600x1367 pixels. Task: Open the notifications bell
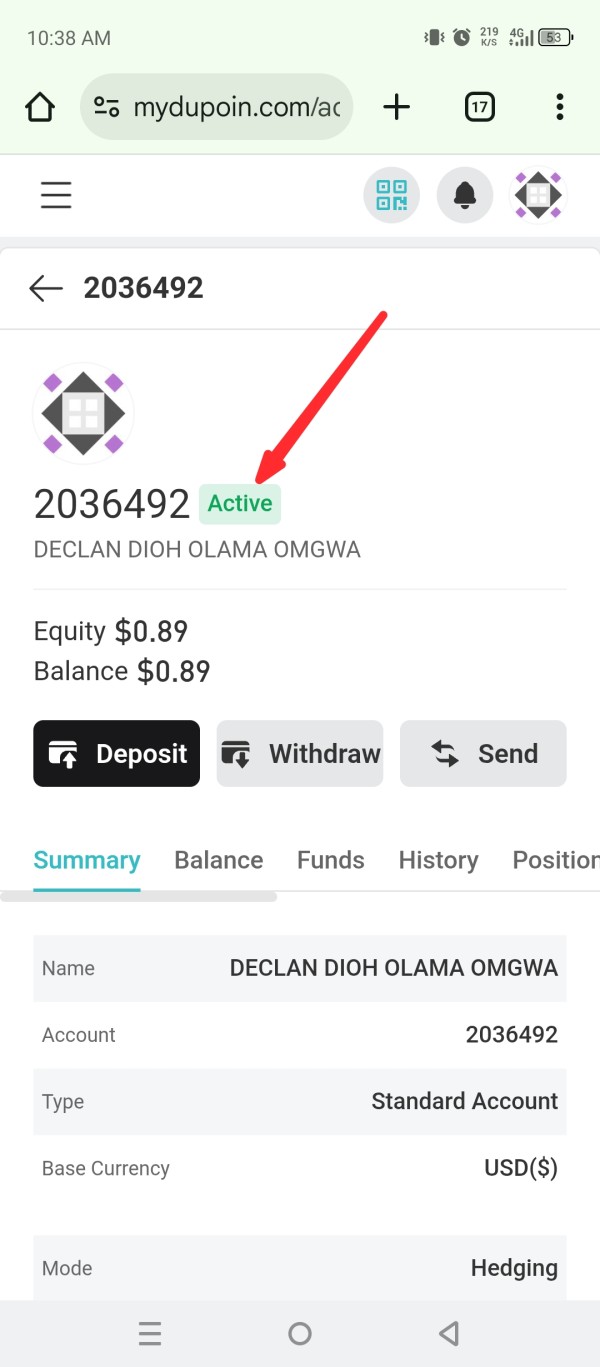[465, 195]
